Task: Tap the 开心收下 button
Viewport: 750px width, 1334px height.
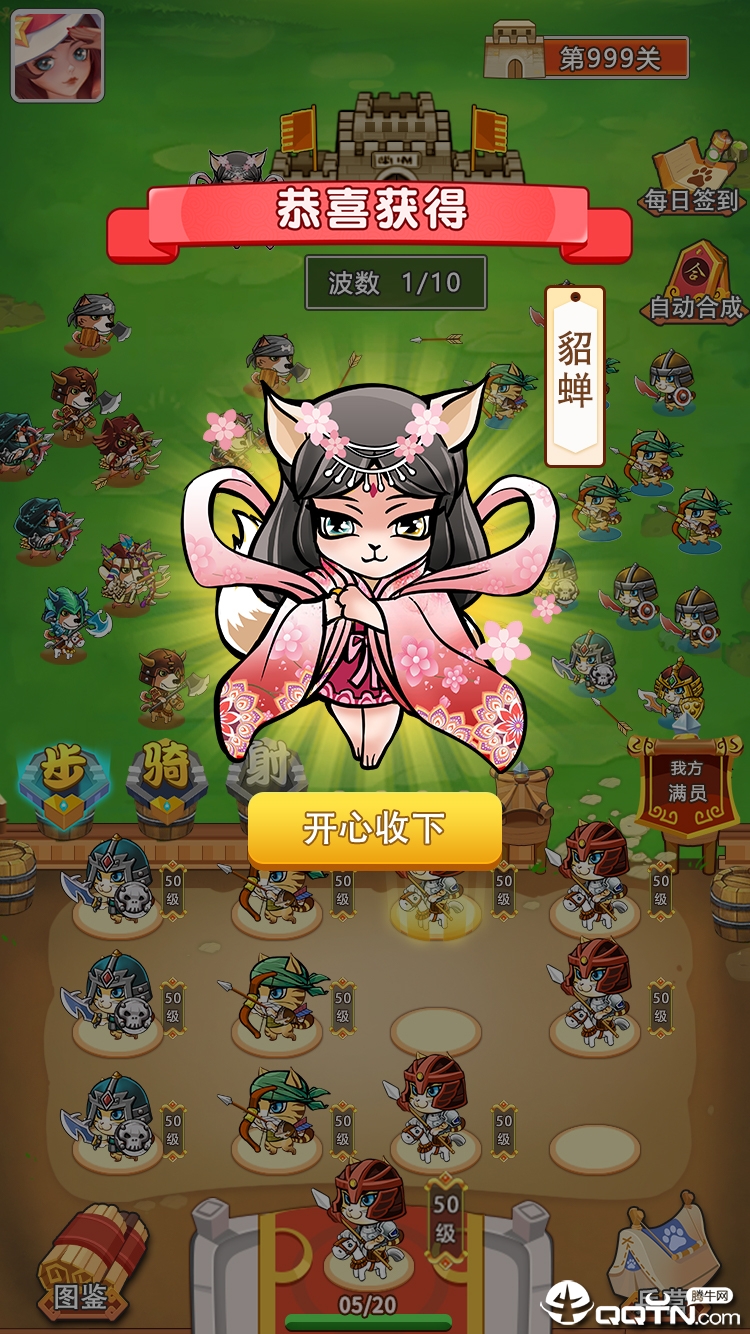Action: click(374, 829)
